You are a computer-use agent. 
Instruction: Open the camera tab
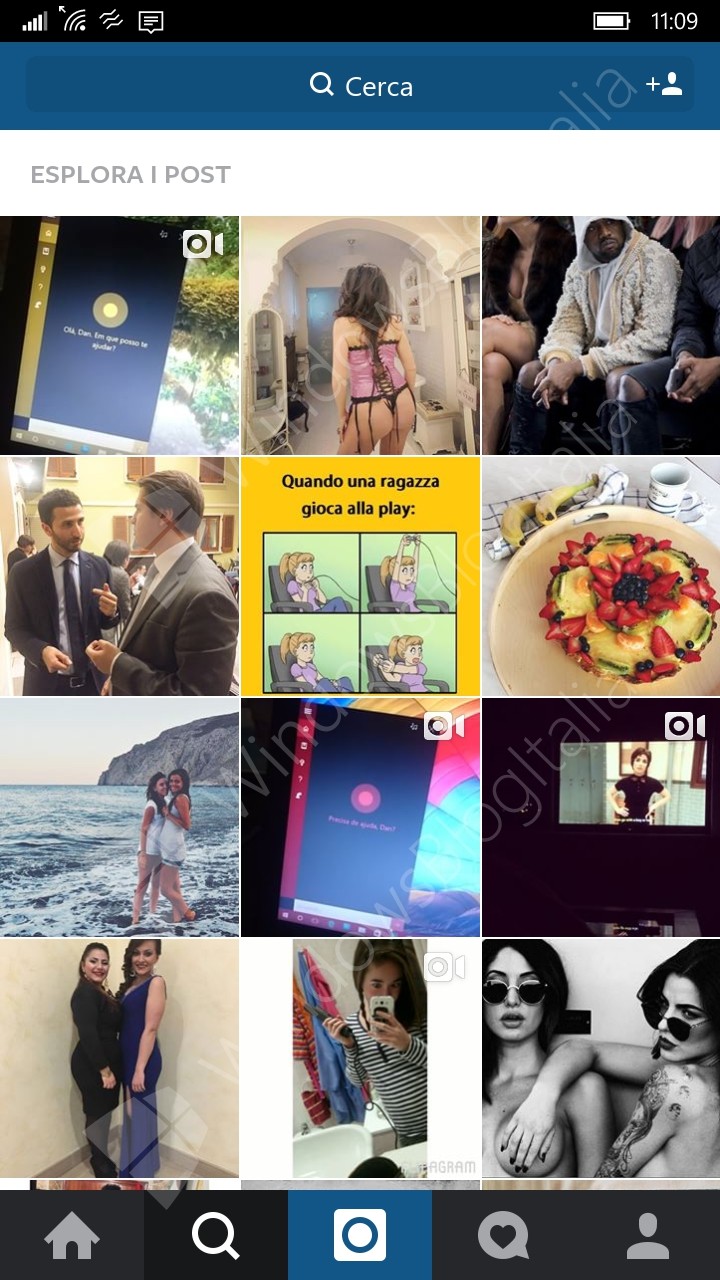point(360,1237)
